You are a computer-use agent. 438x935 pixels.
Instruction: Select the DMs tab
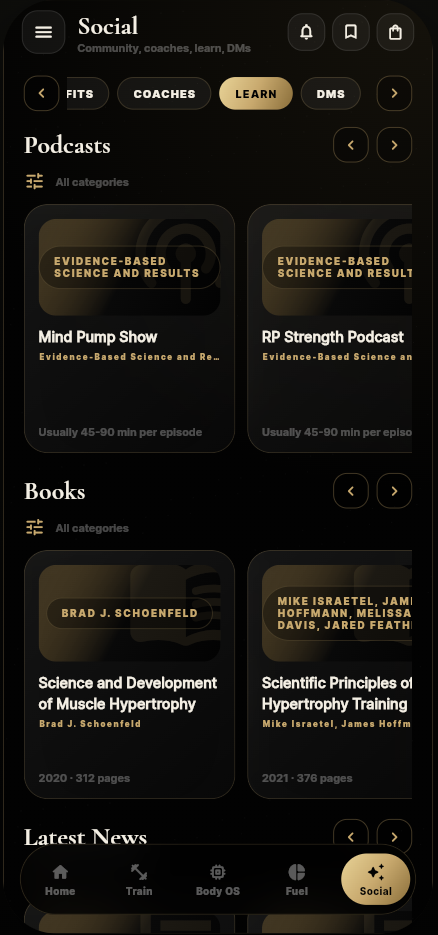coord(331,94)
